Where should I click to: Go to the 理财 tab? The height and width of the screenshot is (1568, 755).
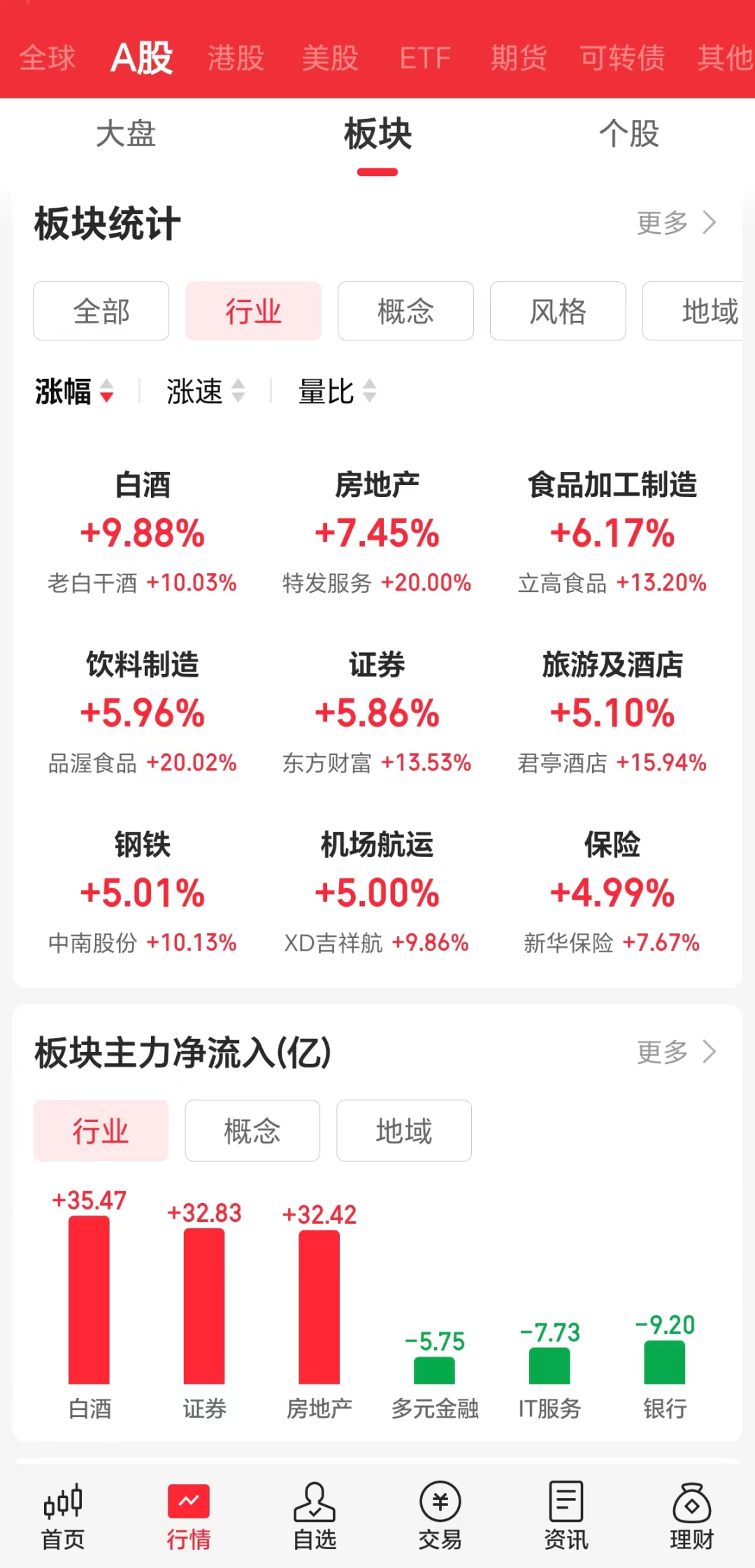[692, 1518]
